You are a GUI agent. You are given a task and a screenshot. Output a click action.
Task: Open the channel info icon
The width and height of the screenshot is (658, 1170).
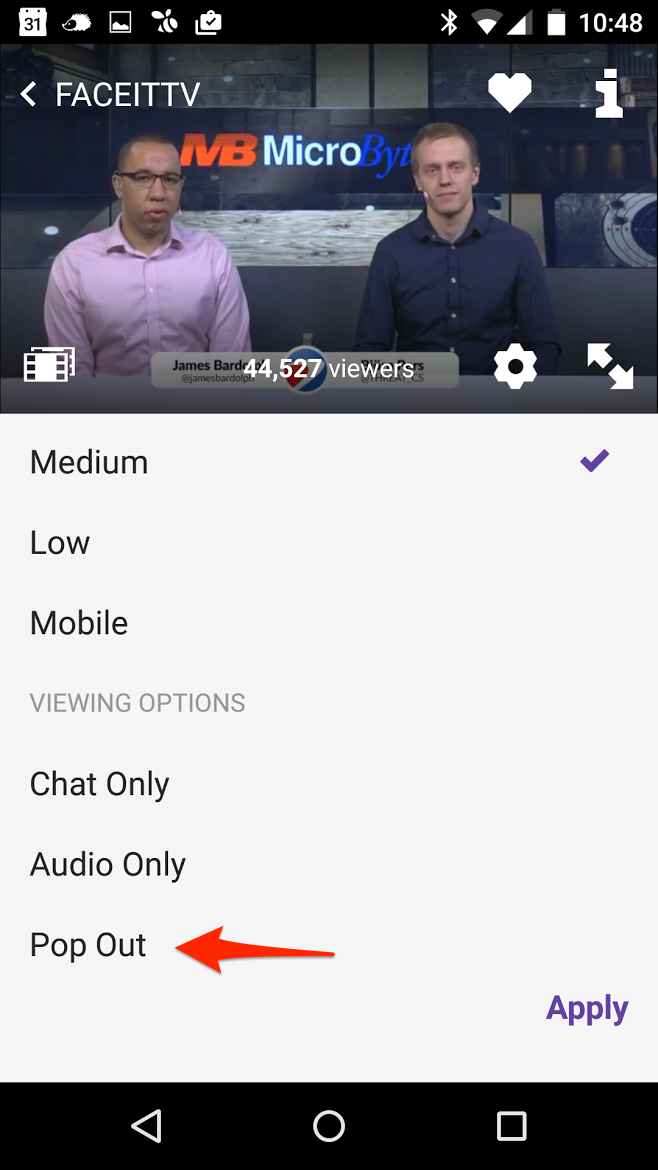608,94
